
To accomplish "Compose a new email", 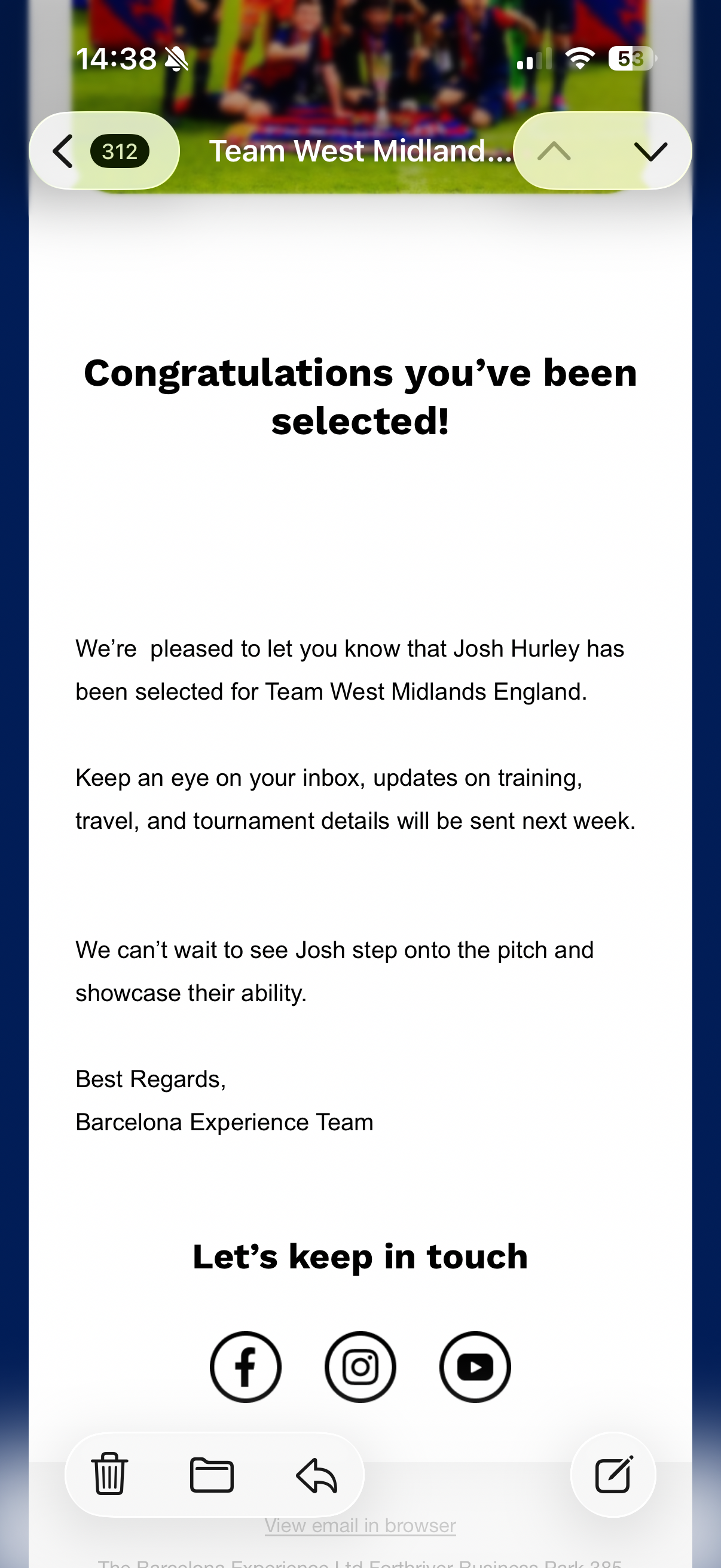I will click(x=613, y=1474).
